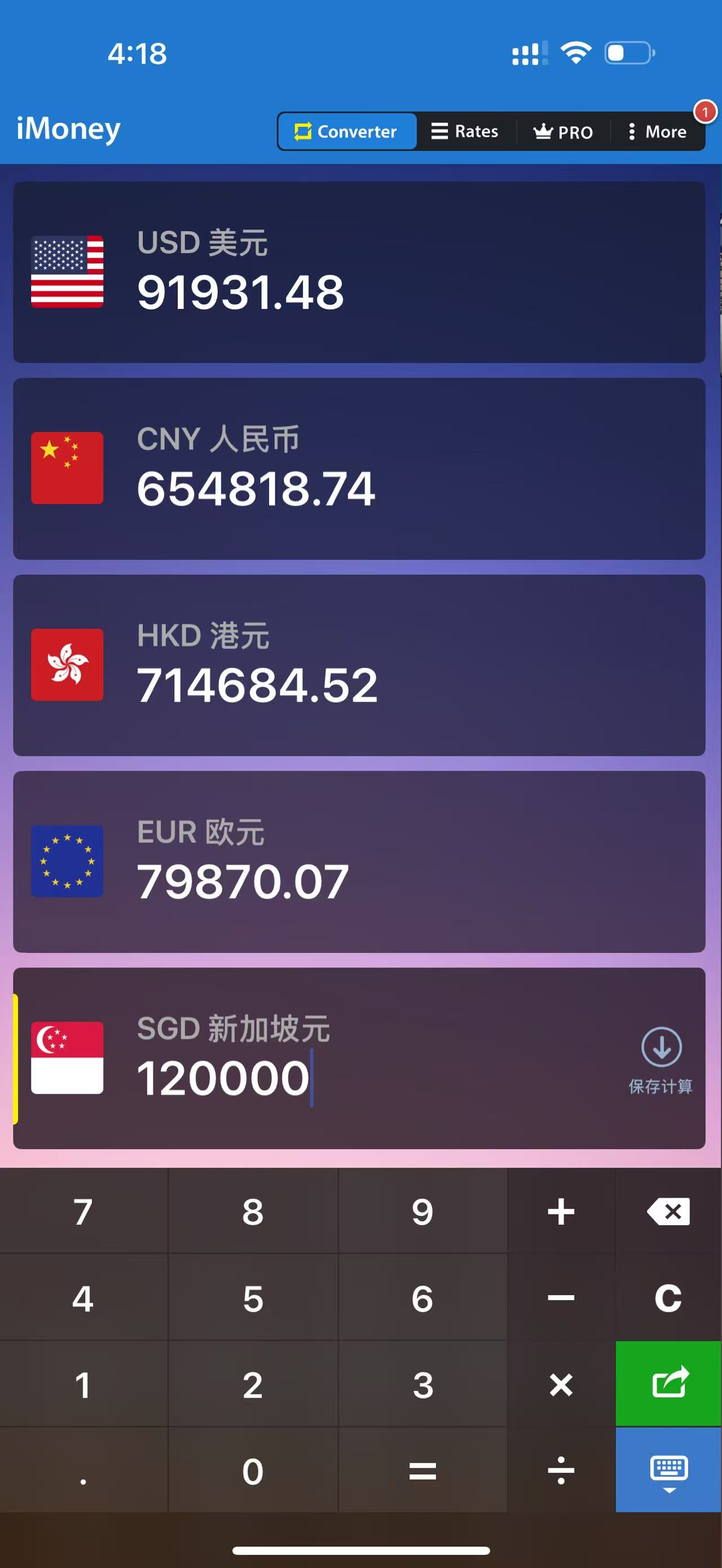
Task: Select the CNY currency row
Action: pos(359,469)
